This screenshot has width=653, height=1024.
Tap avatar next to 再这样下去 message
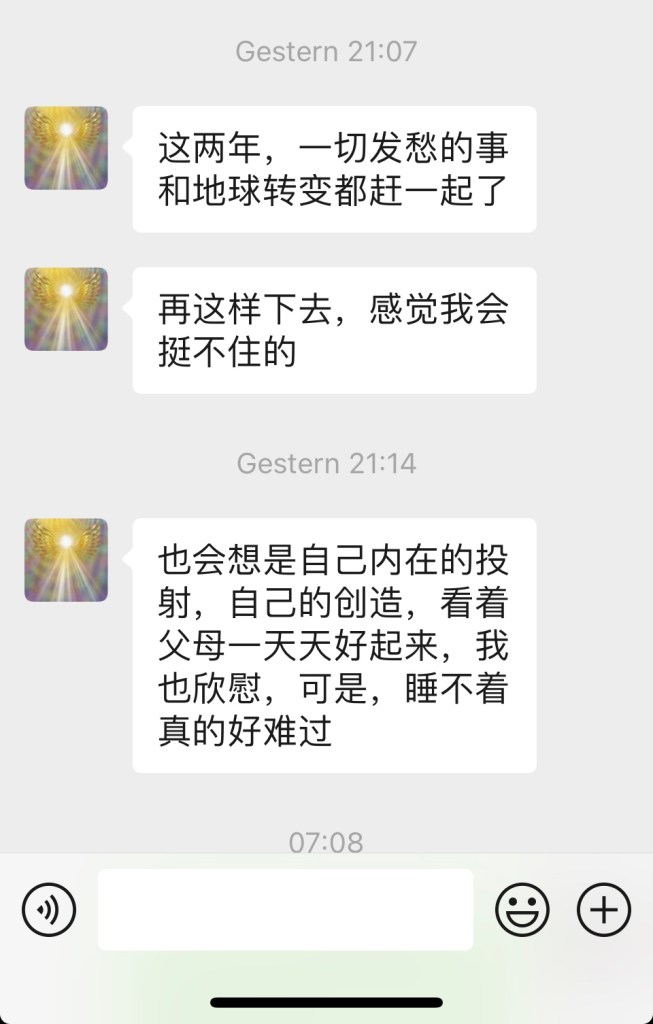pyautogui.click(x=66, y=309)
